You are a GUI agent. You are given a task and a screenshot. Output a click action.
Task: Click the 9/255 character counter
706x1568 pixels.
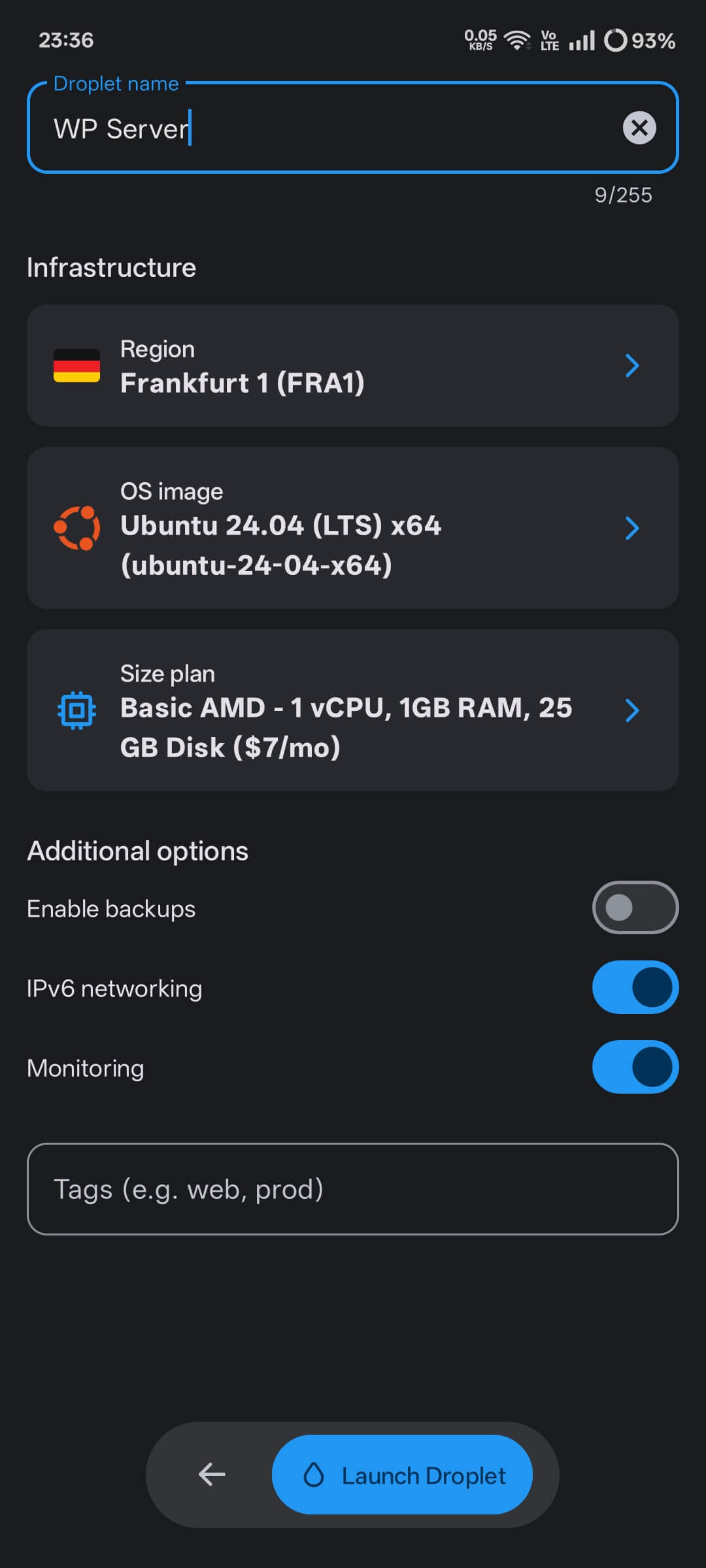pyautogui.click(x=623, y=195)
